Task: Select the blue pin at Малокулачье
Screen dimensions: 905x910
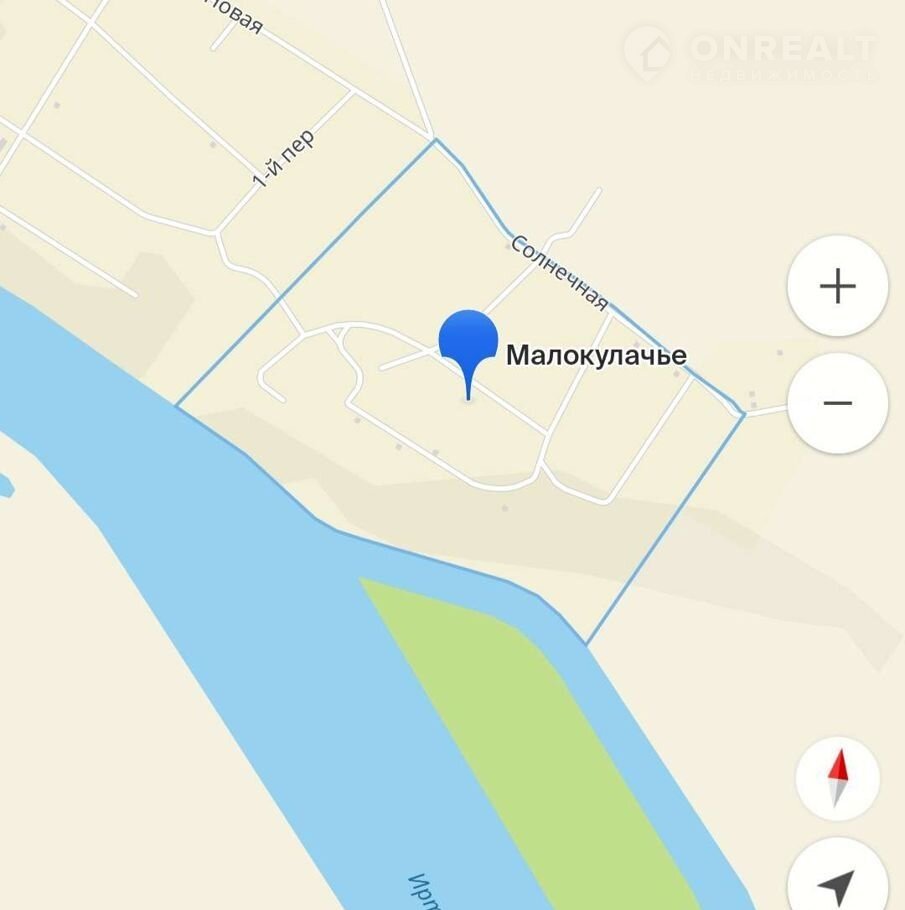Action: [468, 342]
